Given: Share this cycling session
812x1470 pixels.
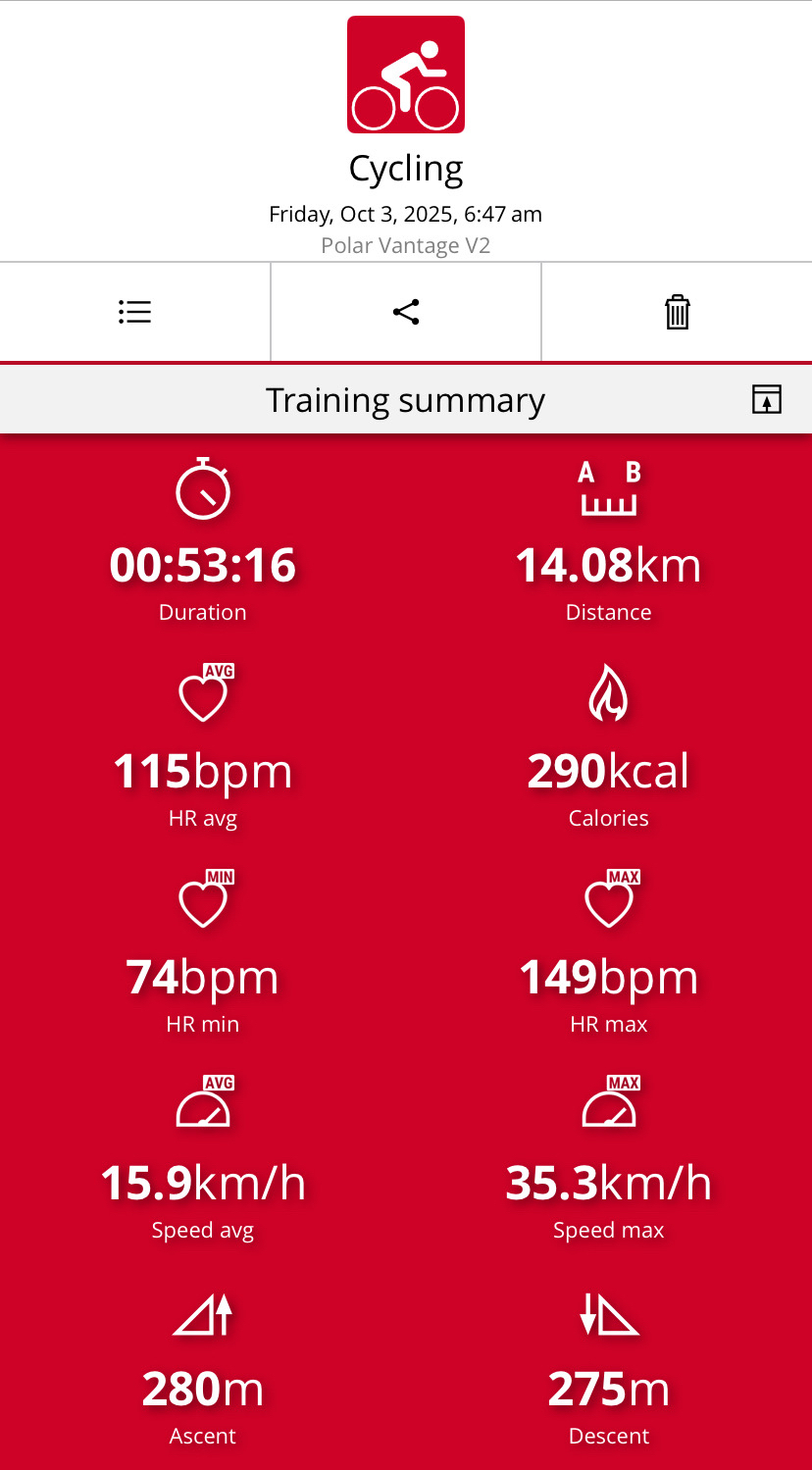Looking at the screenshot, I should (x=406, y=313).
